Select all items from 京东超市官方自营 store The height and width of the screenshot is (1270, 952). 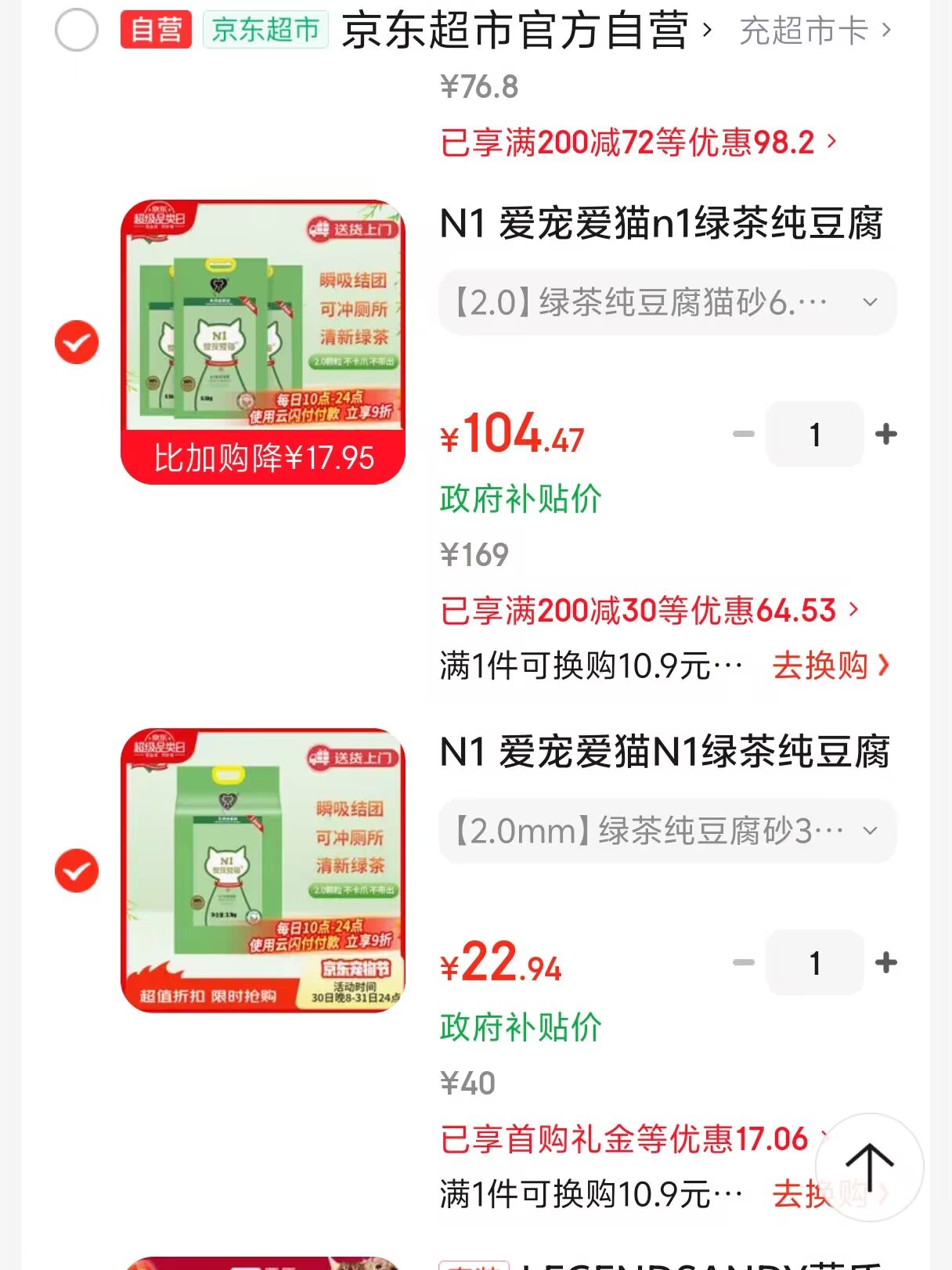[x=77, y=31]
